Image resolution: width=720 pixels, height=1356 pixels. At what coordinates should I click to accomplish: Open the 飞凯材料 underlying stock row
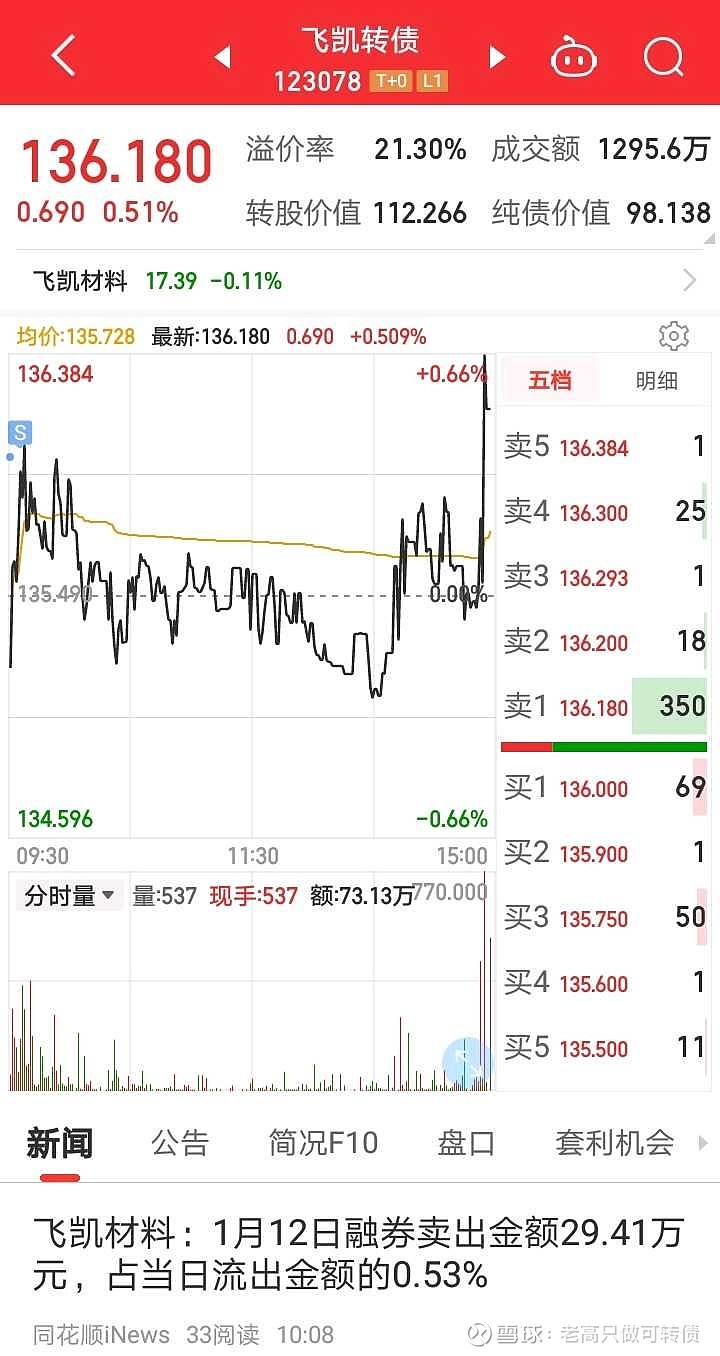pos(360,281)
